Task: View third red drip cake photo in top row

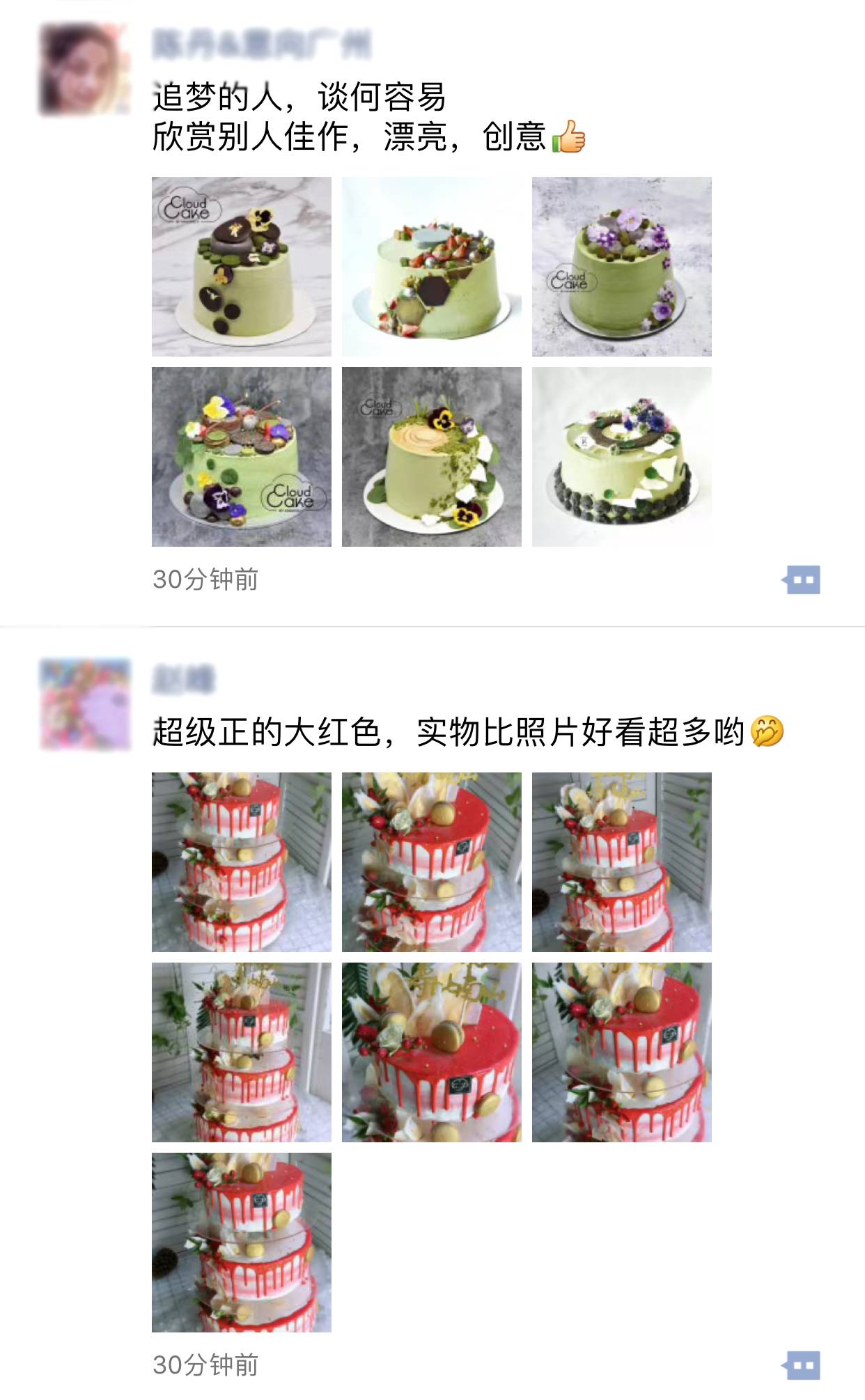Action: point(621,862)
